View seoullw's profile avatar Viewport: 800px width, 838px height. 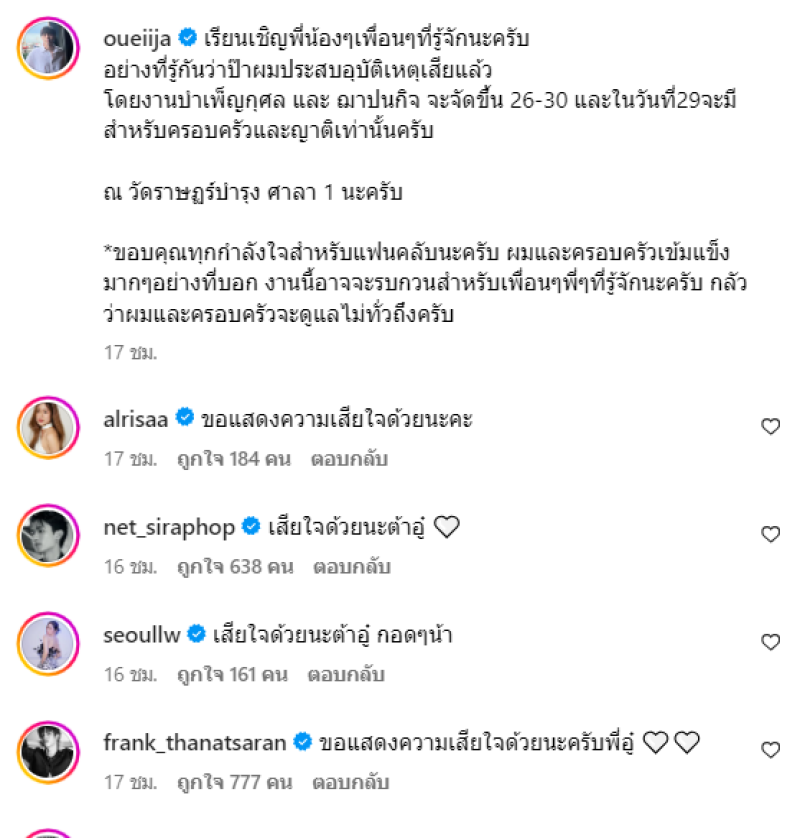point(48,642)
